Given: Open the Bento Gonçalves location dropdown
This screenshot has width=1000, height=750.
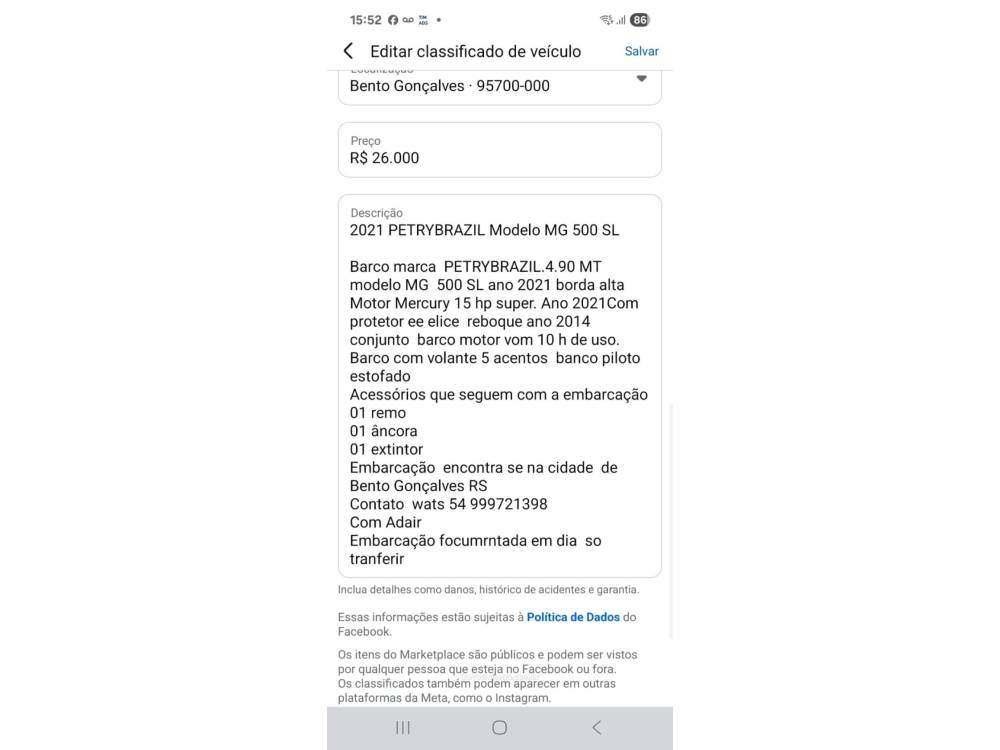Looking at the screenshot, I should [x=641, y=79].
